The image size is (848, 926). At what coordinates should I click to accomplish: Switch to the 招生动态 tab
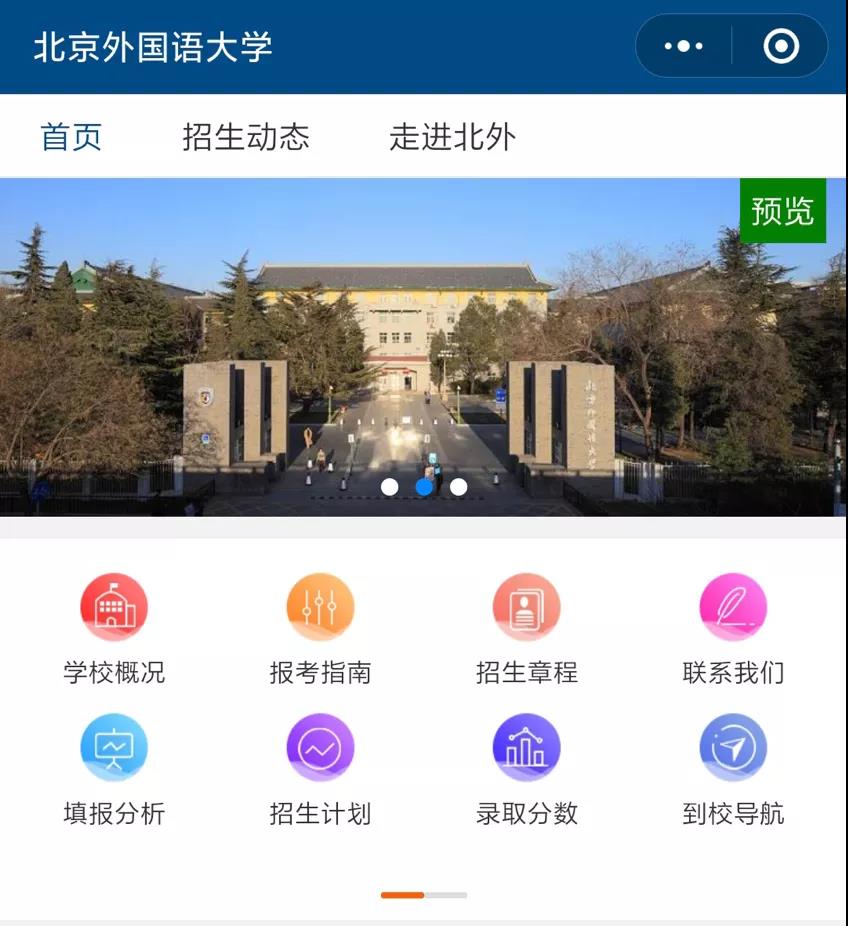(x=246, y=138)
